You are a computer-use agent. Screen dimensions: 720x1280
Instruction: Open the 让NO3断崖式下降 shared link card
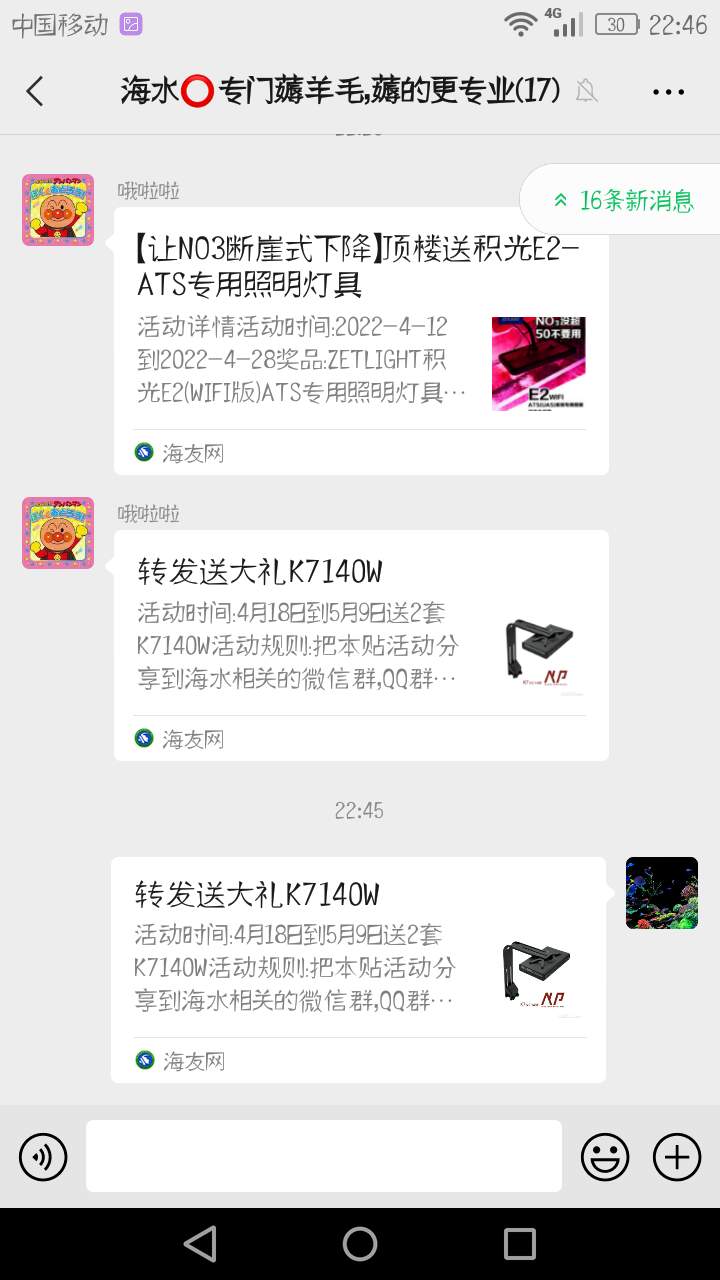tap(361, 340)
